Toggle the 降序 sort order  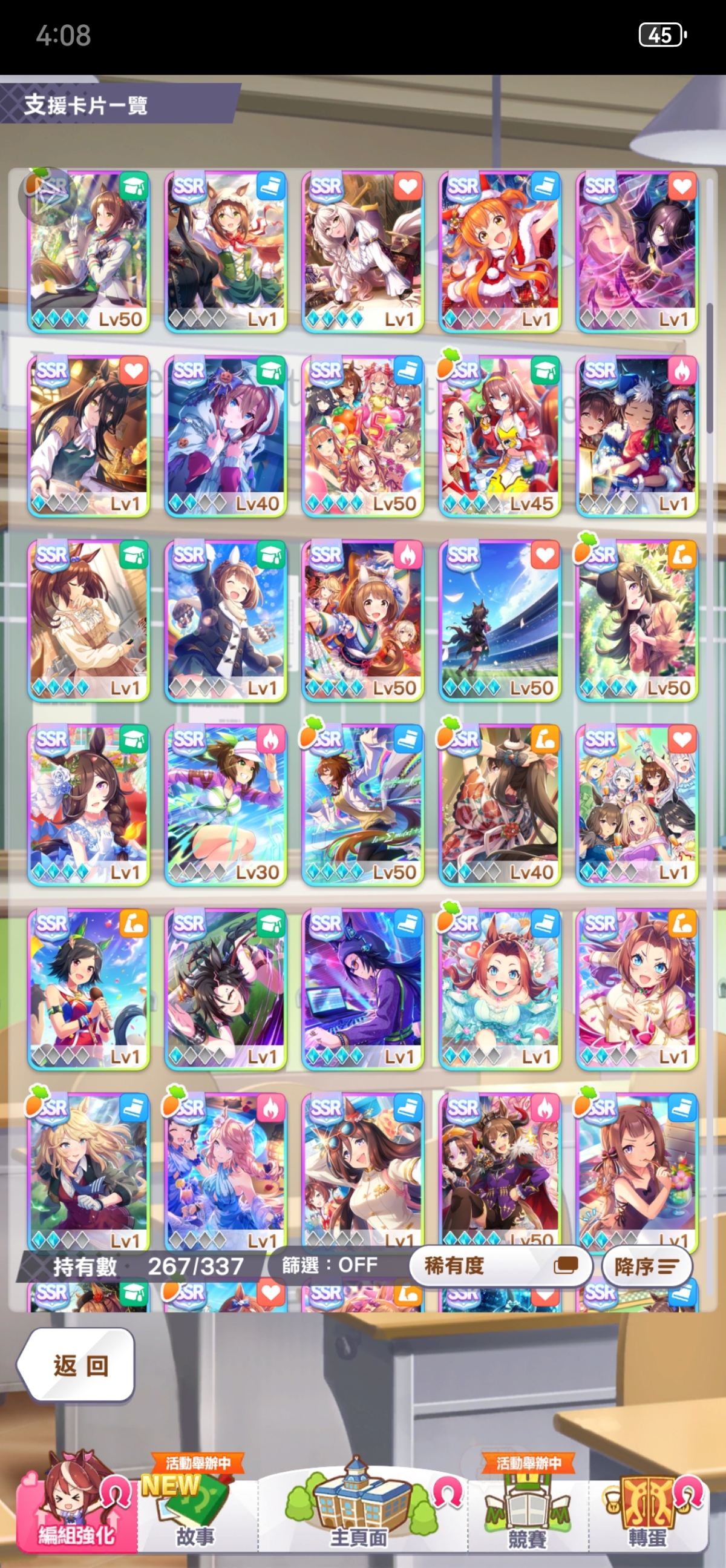click(x=646, y=1266)
